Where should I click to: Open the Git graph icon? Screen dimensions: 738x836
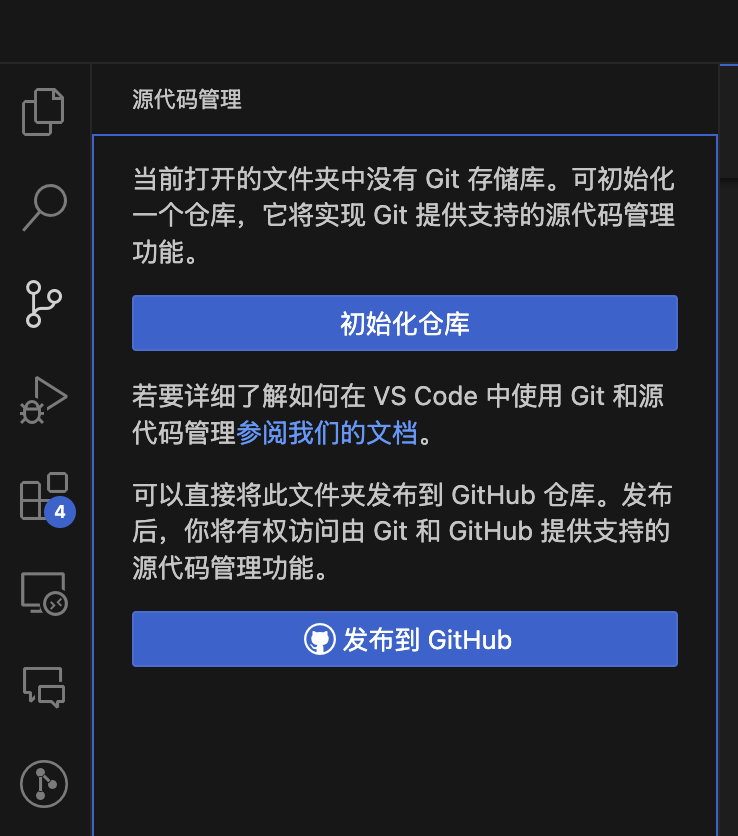(x=44, y=783)
